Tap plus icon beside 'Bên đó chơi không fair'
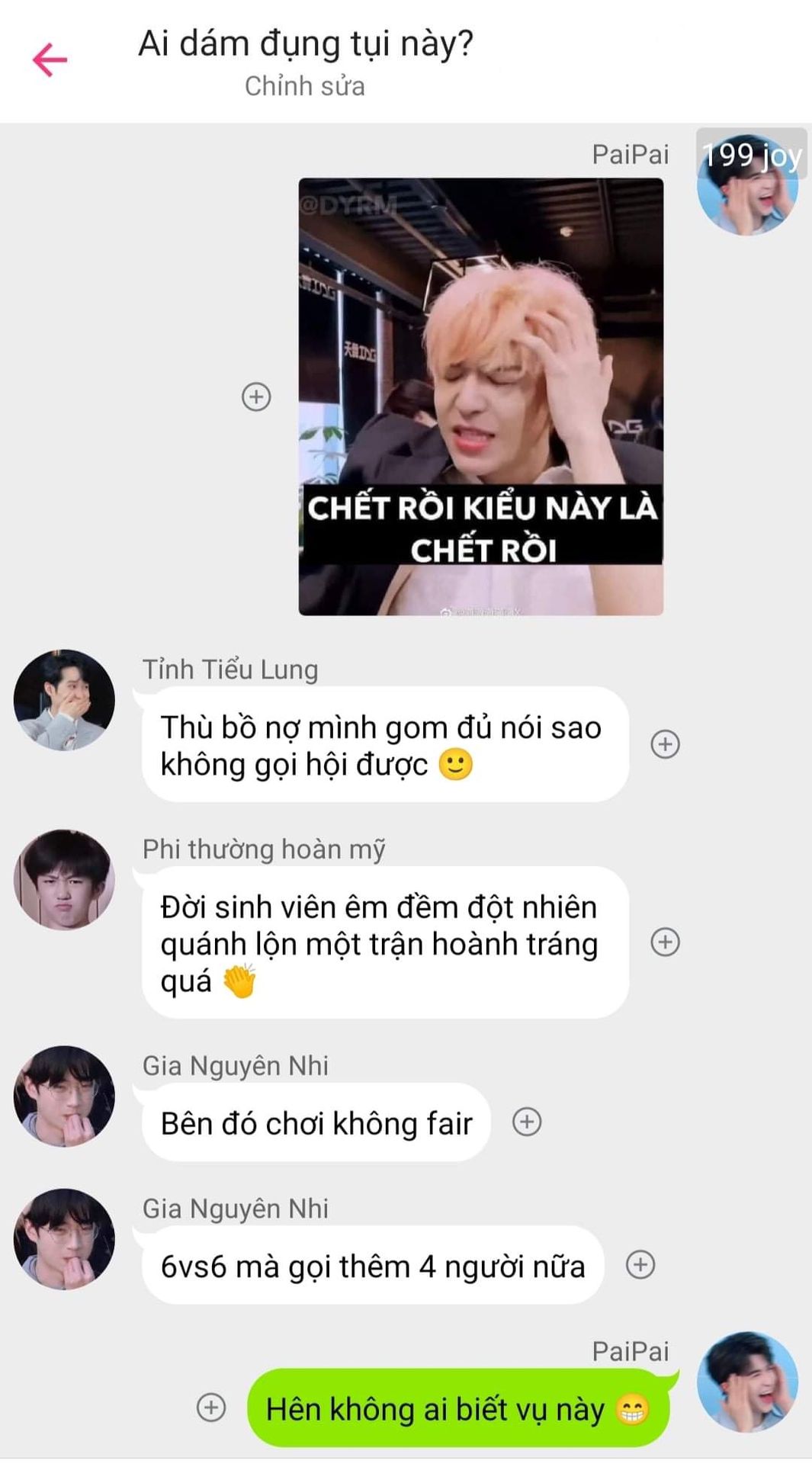This screenshot has width=812, height=1464. (526, 1122)
